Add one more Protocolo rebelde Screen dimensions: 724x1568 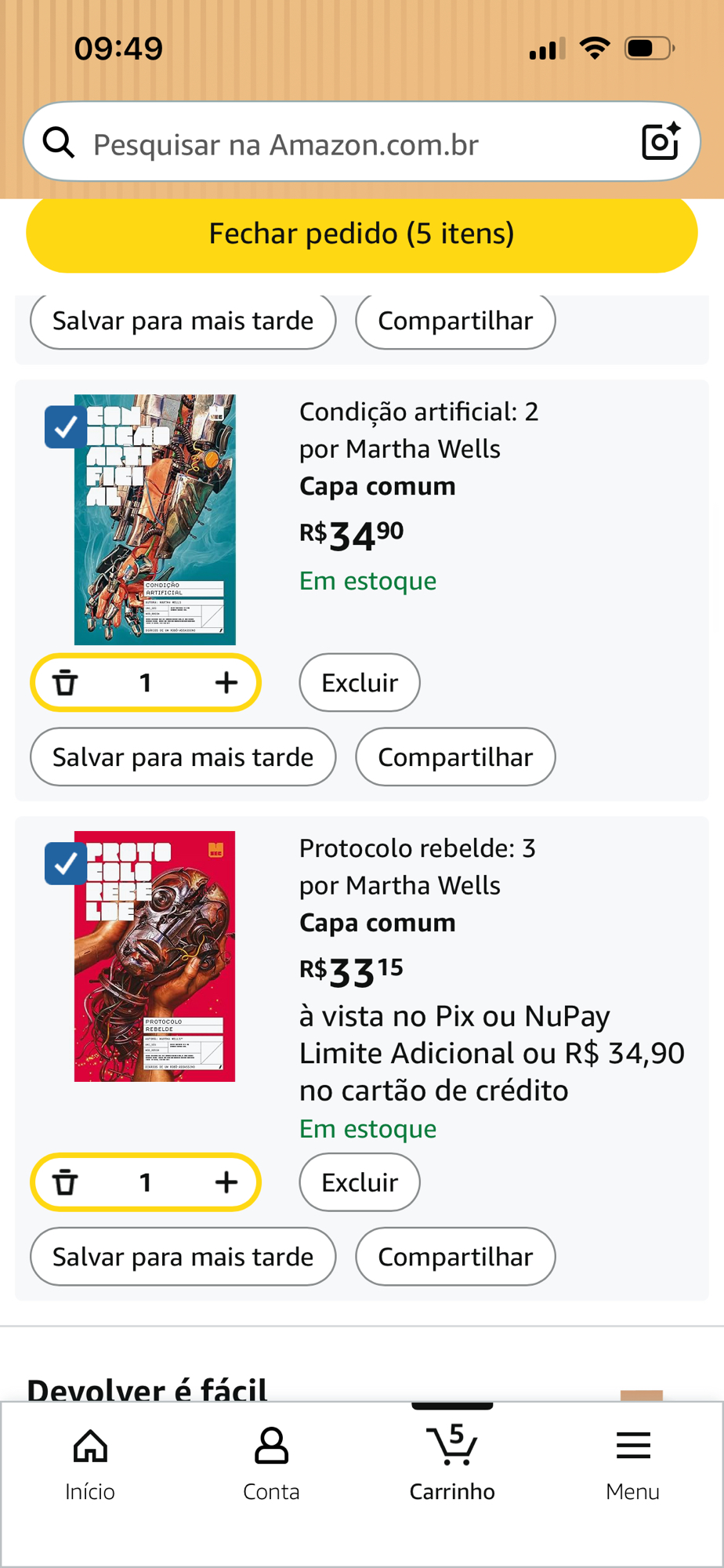[226, 1182]
